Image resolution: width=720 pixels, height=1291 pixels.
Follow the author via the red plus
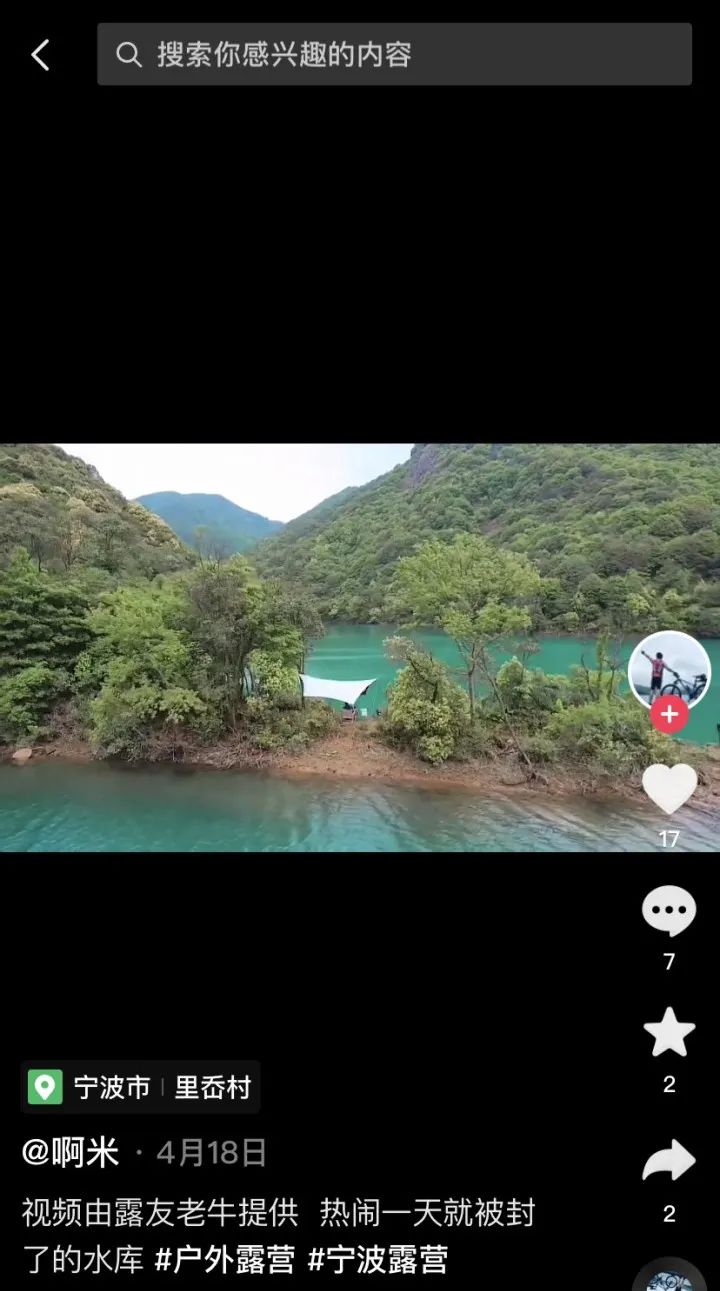point(669,715)
